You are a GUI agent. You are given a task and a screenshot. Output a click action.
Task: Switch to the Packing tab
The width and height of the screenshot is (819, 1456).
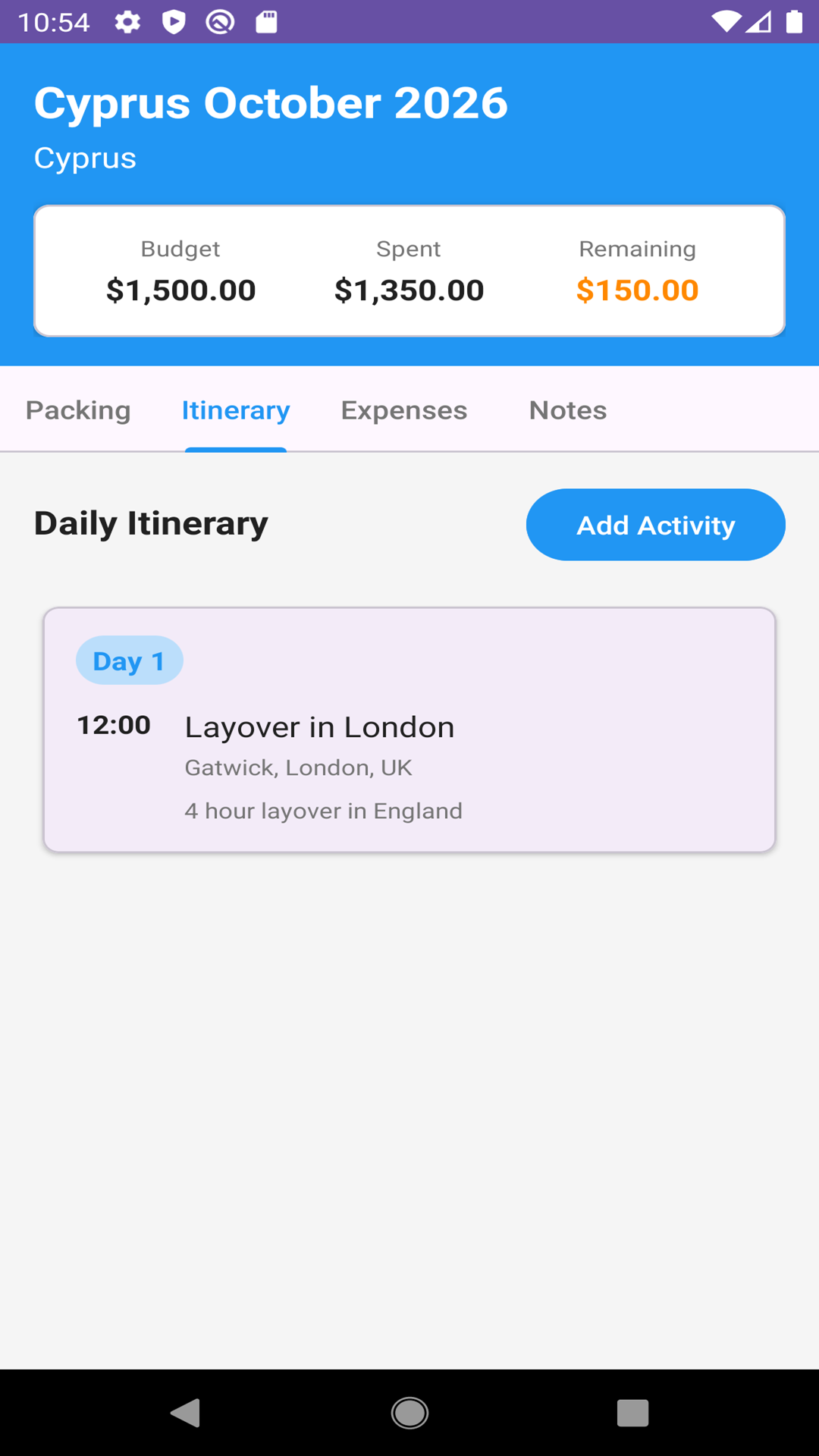coord(78,410)
